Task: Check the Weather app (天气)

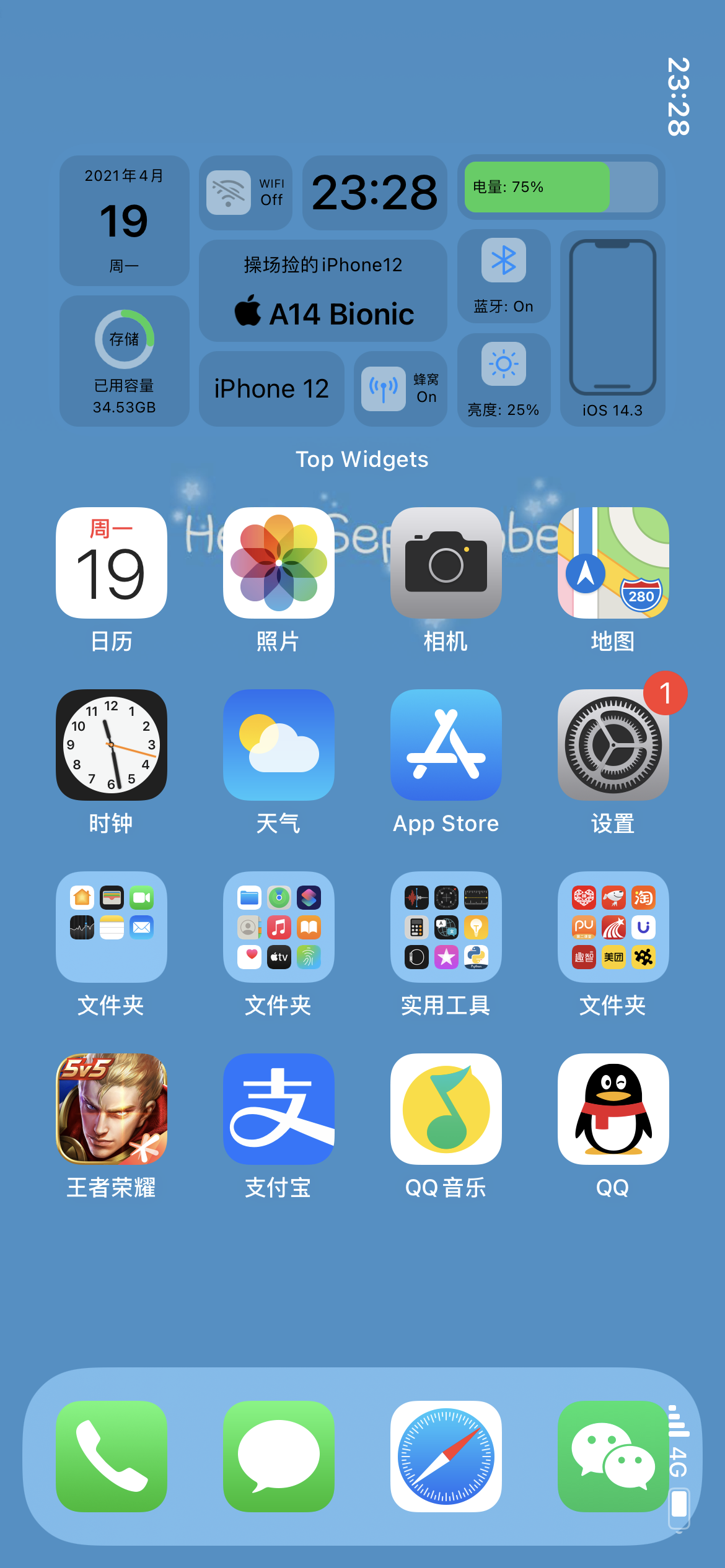Action: (279, 744)
